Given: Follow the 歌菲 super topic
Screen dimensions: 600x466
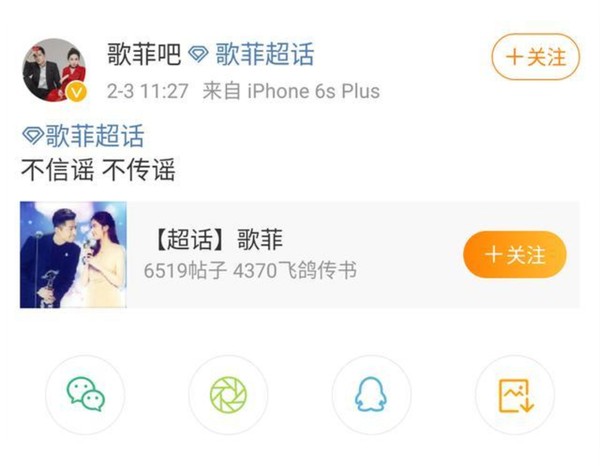Looking at the screenshot, I should pos(514,255).
